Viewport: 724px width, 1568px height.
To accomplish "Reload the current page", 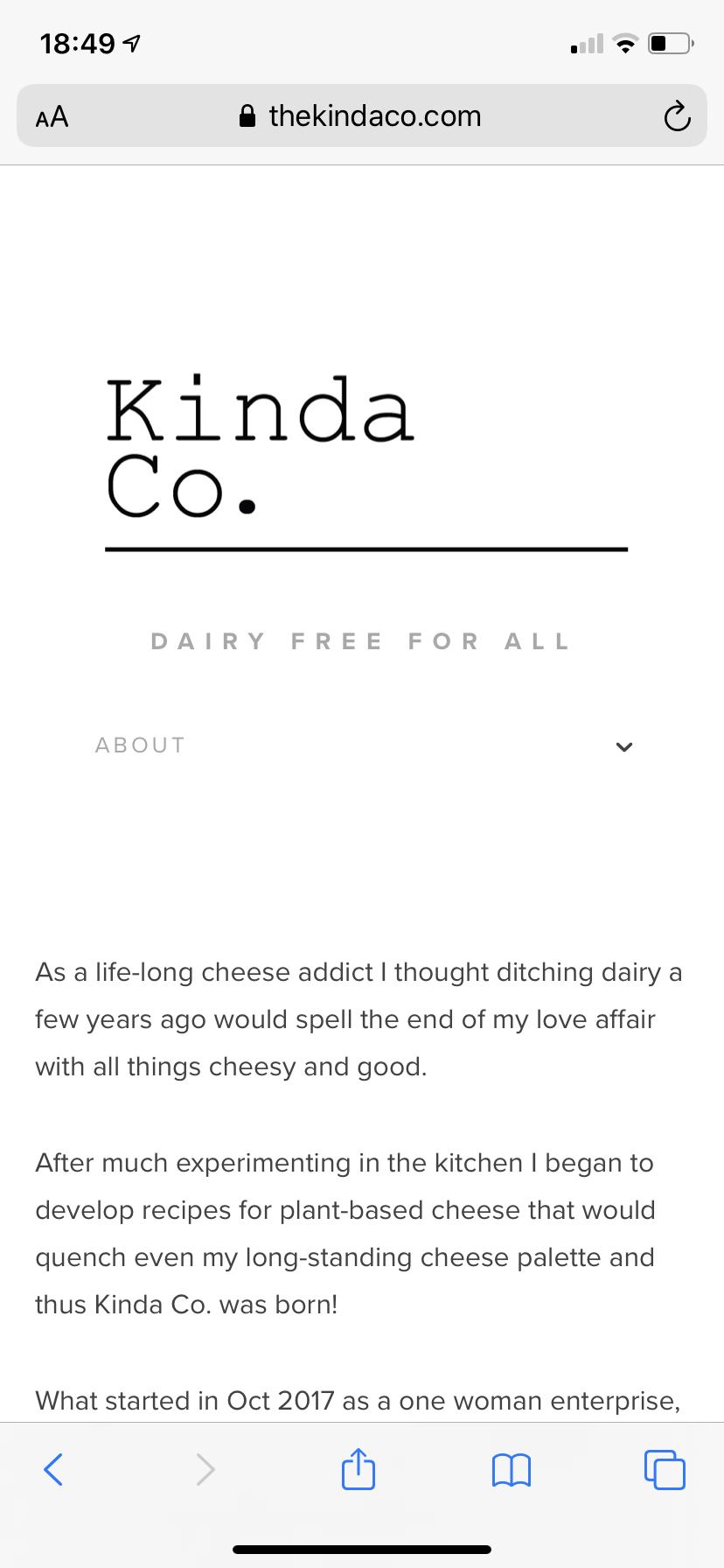I will 677,116.
